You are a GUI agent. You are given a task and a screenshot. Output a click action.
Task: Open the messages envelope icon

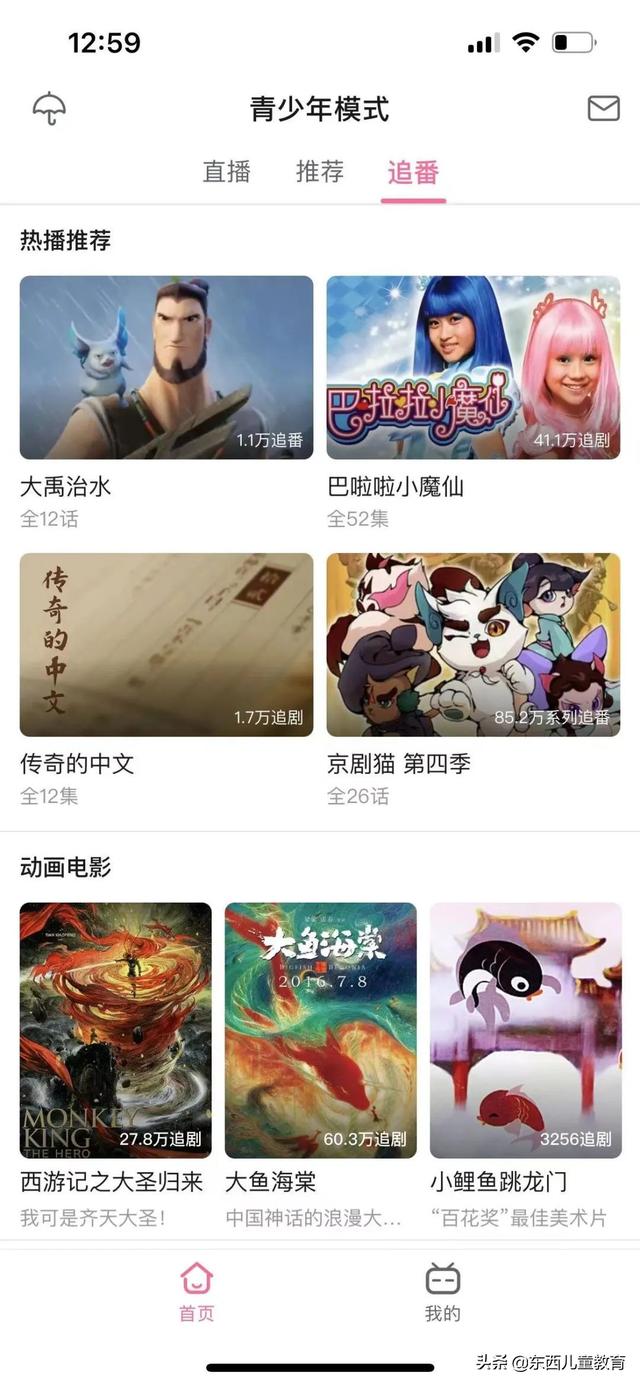click(x=603, y=108)
